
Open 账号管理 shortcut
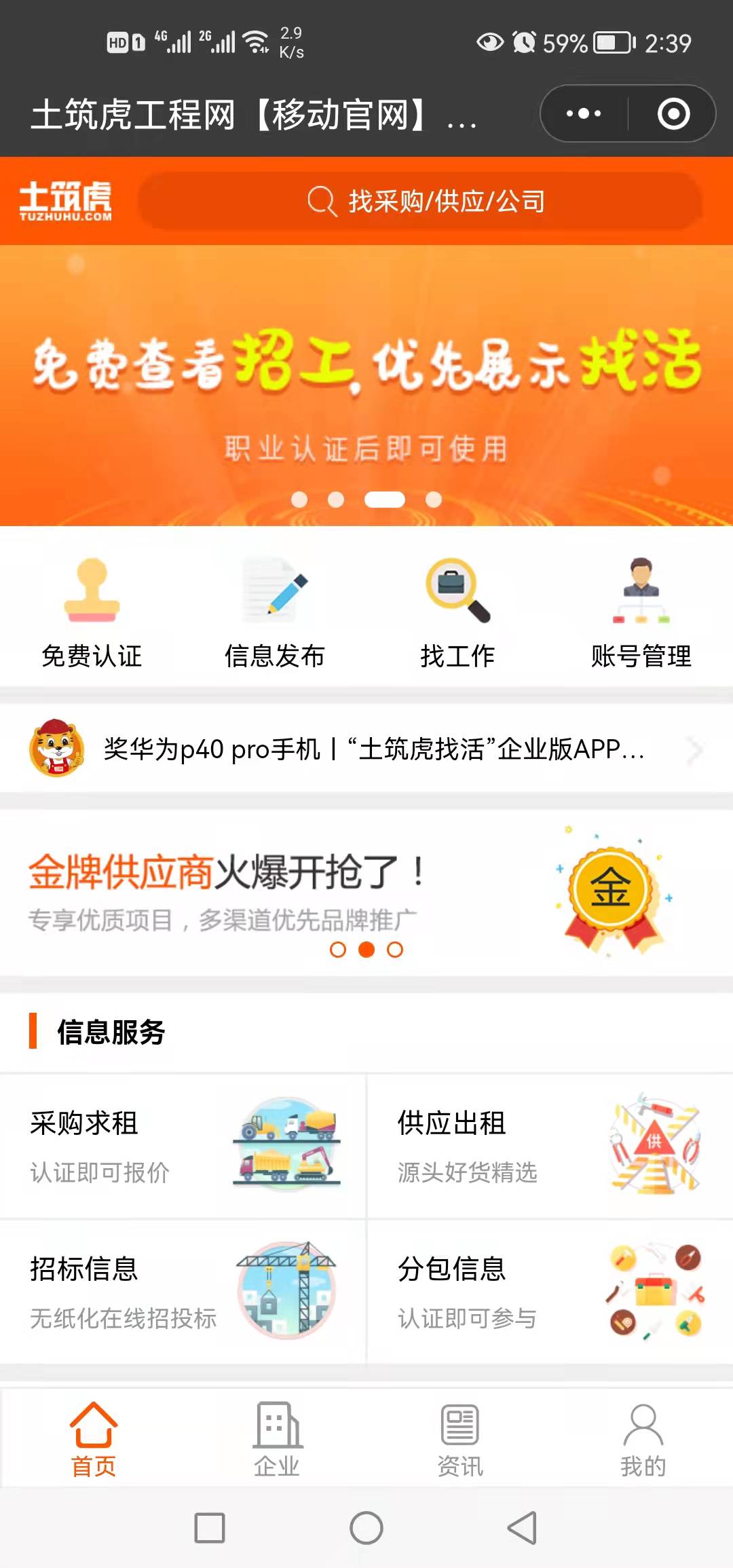[x=641, y=611]
